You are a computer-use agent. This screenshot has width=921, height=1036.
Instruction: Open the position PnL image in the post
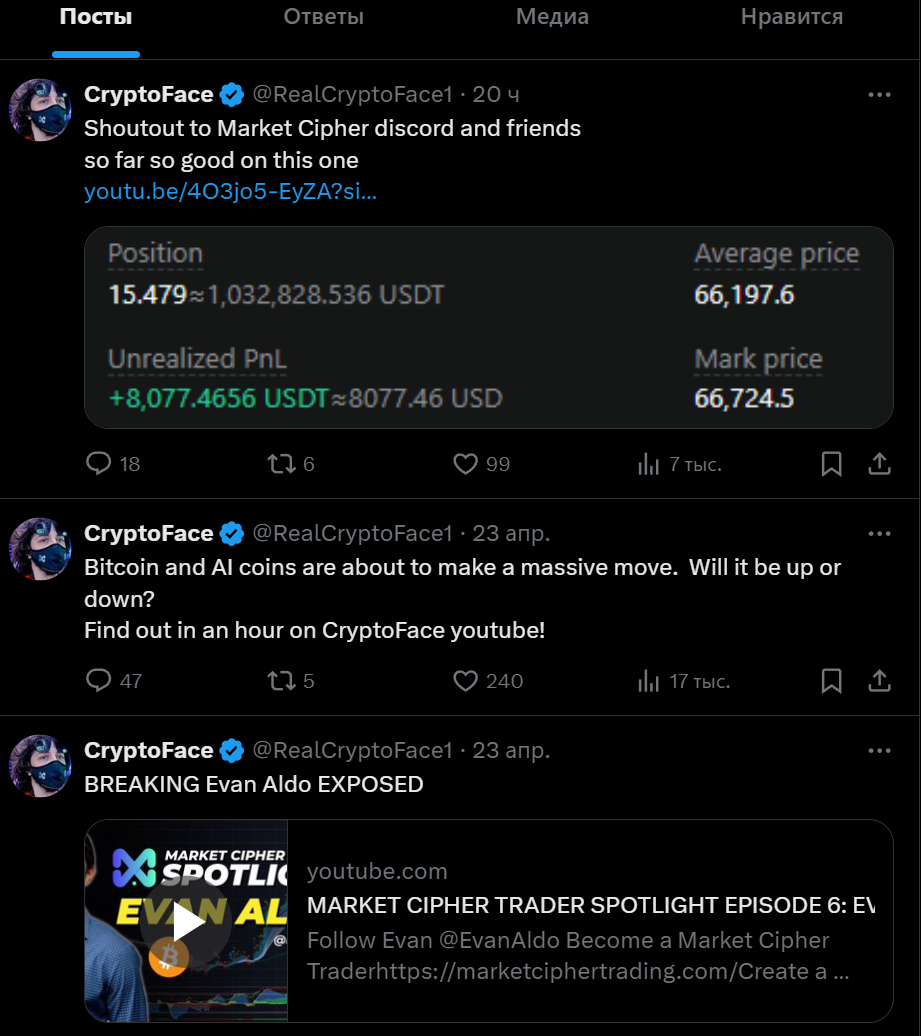[x=488, y=327]
